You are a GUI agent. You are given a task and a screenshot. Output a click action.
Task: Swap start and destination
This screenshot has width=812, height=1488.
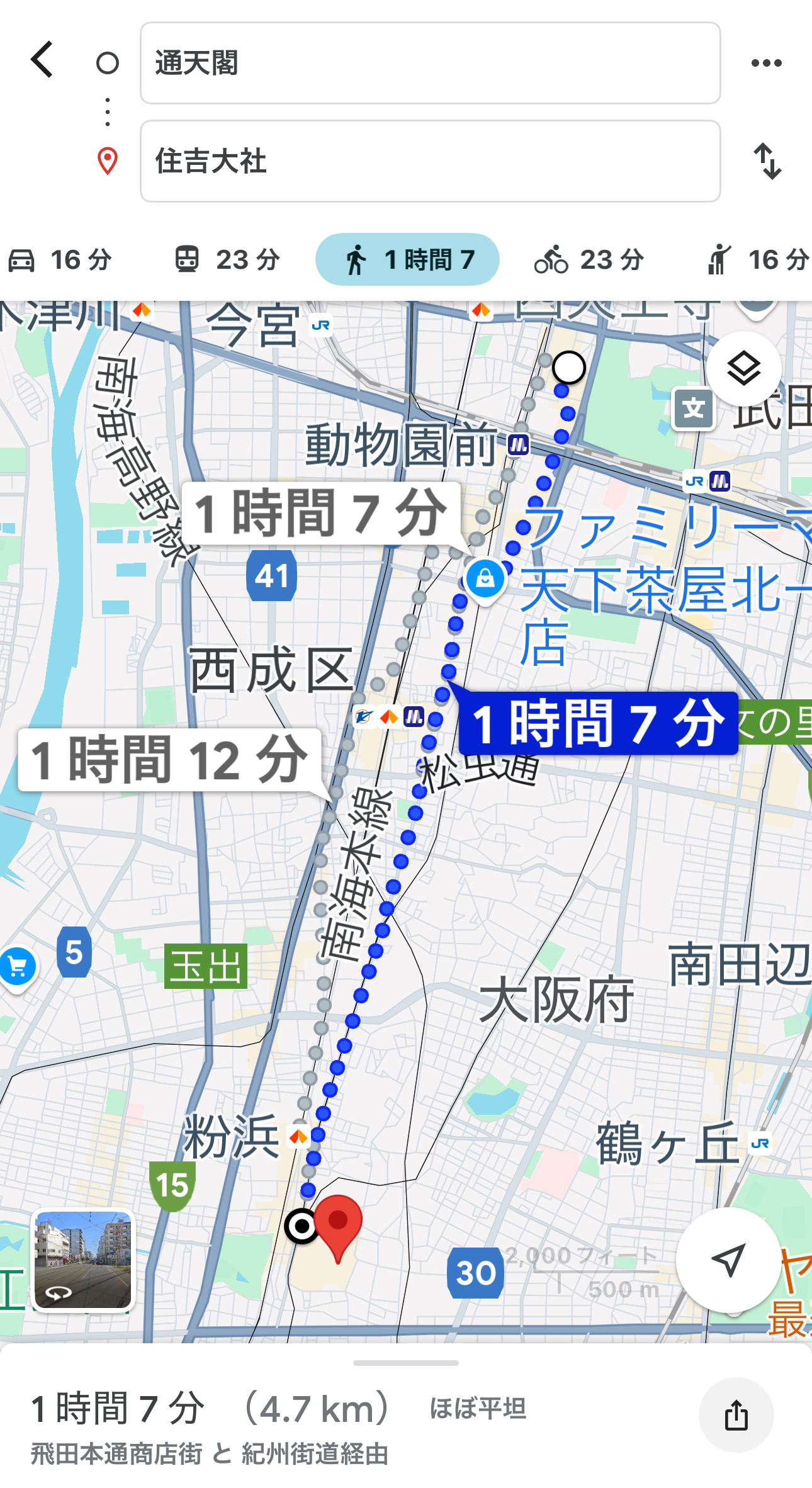pyautogui.click(x=767, y=161)
